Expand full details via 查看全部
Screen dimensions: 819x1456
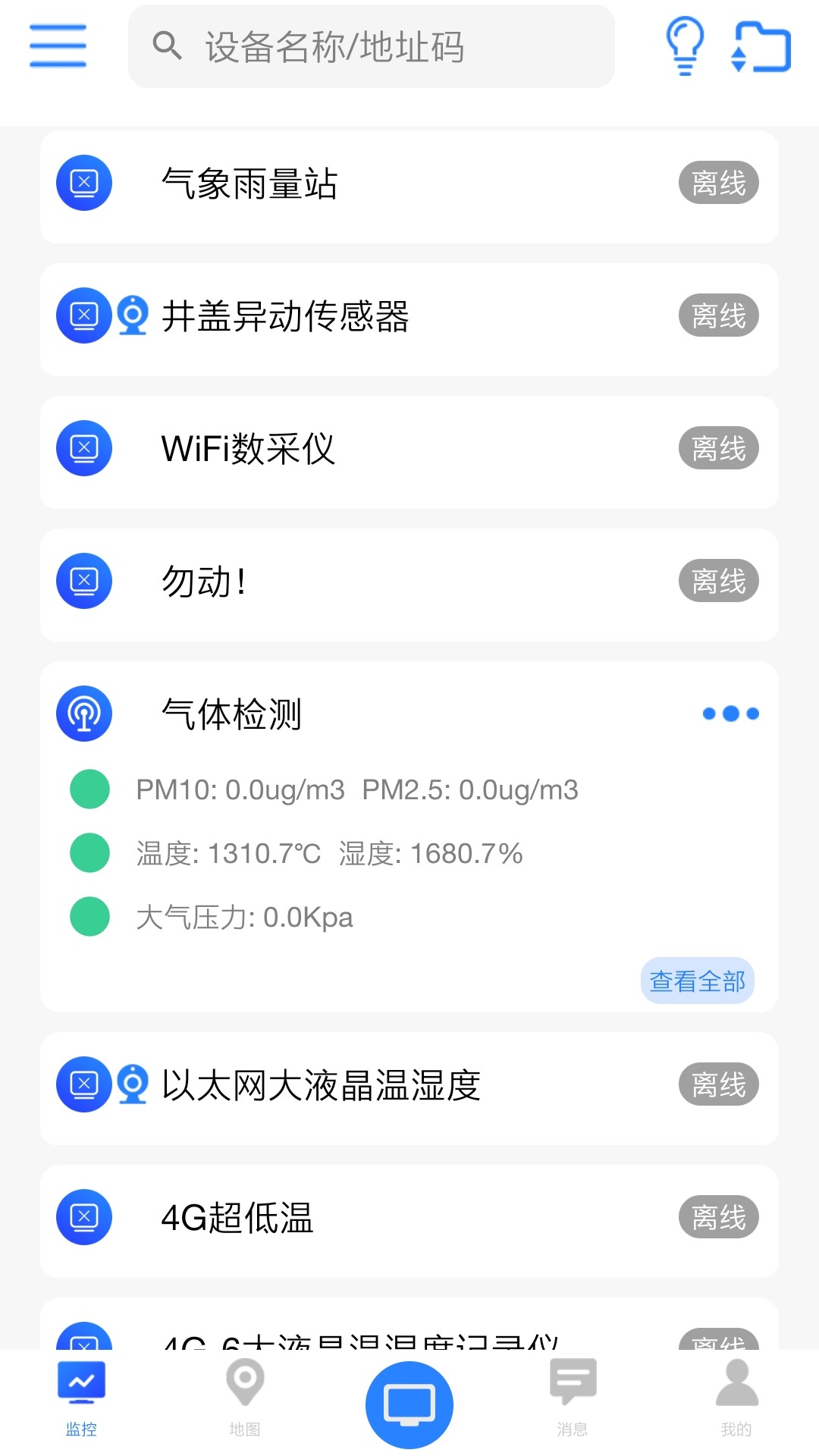697,981
